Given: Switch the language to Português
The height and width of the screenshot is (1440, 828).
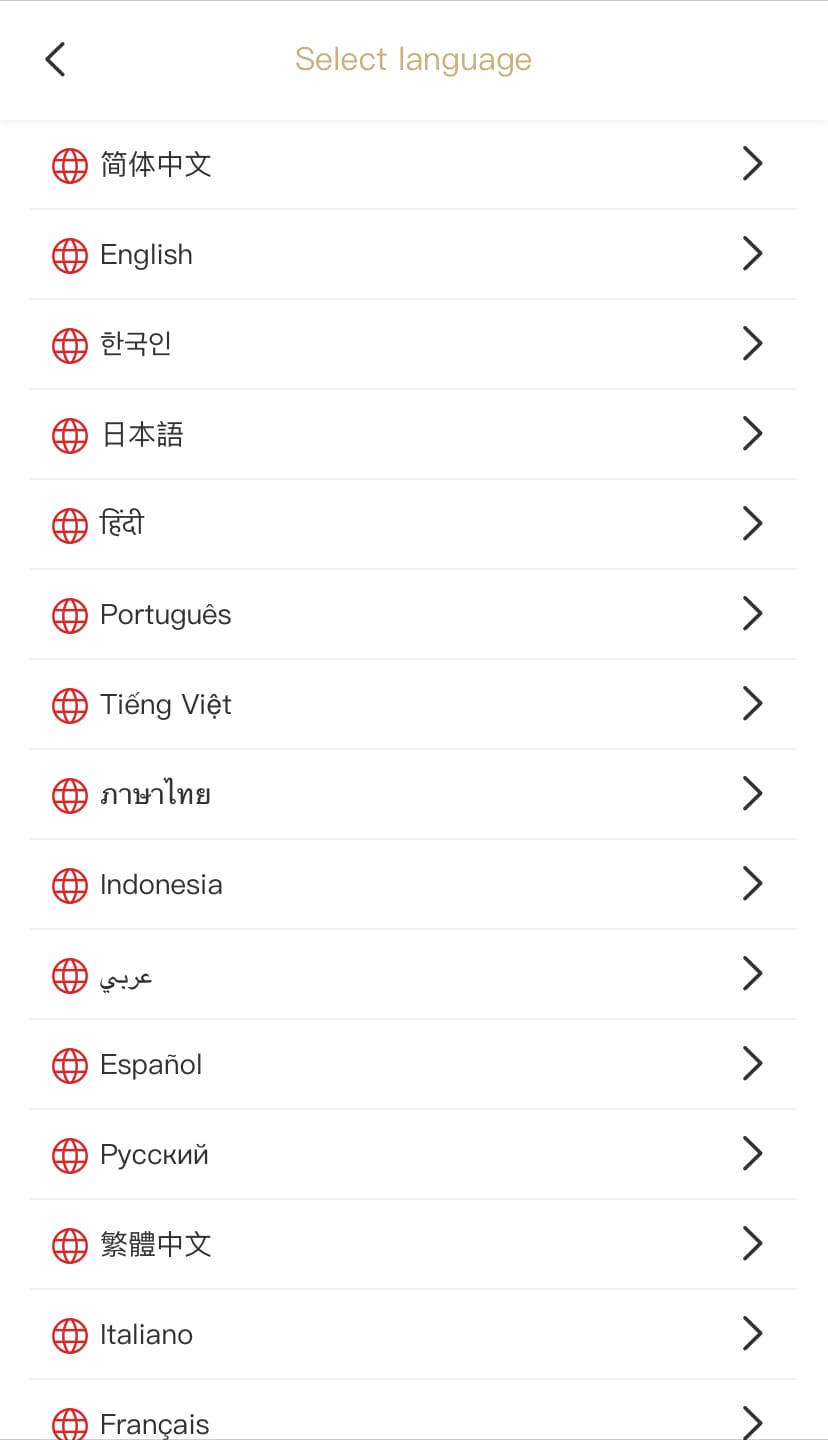Looking at the screenshot, I should (x=165, y=614).
